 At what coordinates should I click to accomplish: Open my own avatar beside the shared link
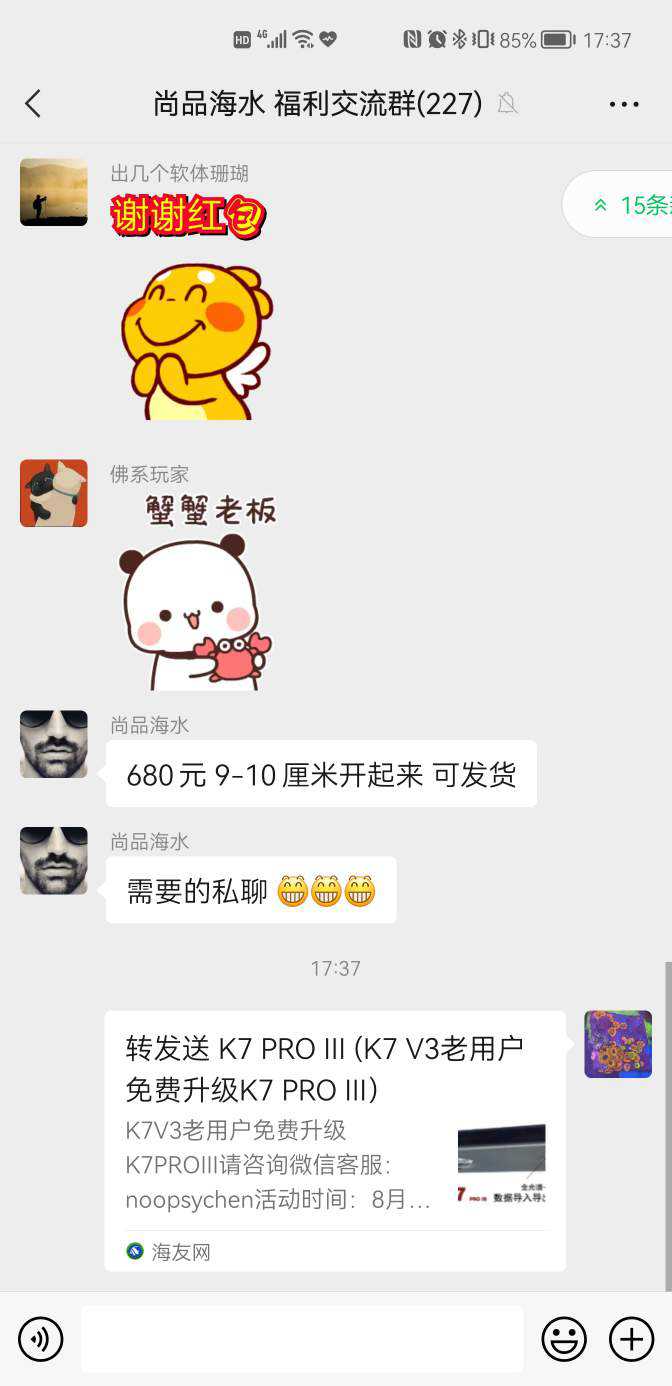[x=618, y=1044]
